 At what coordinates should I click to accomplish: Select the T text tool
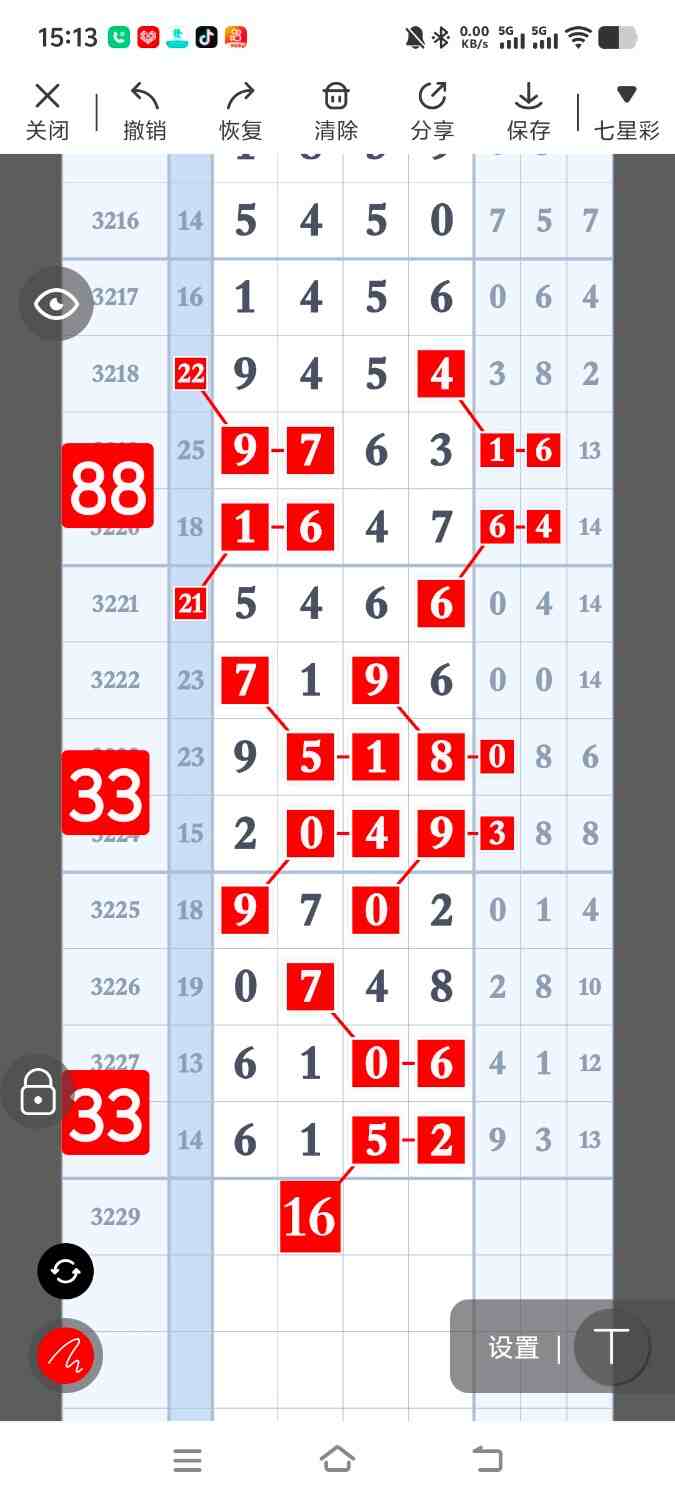610,1347
